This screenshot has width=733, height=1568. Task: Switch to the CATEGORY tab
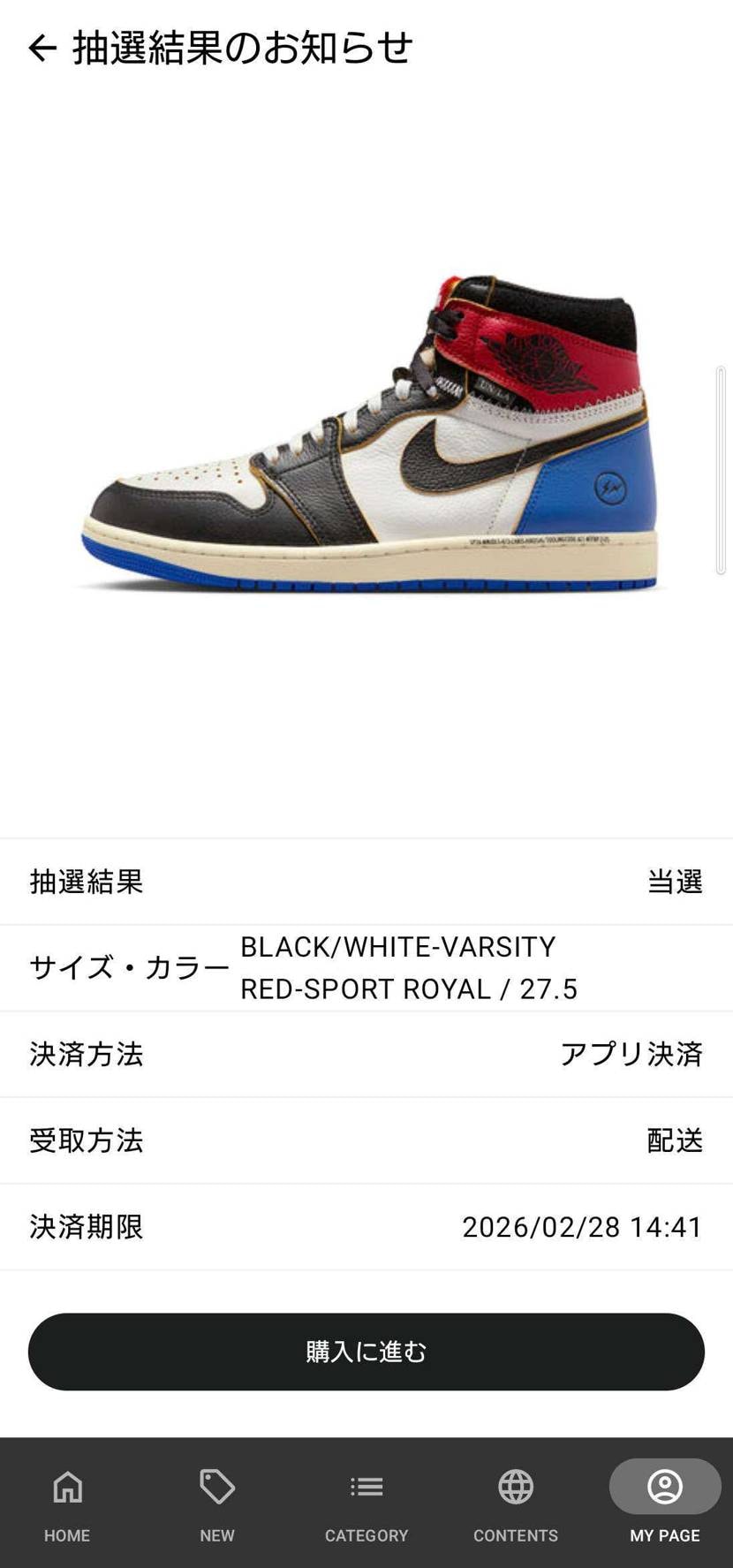[366, 1504]
